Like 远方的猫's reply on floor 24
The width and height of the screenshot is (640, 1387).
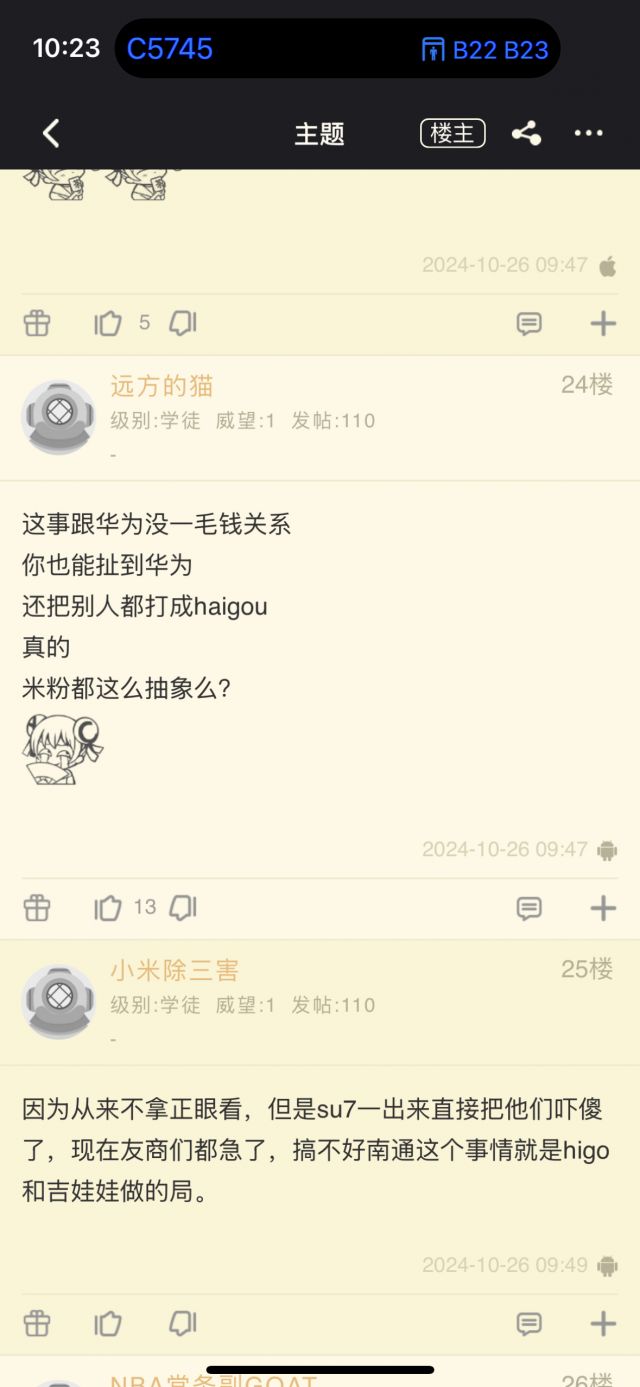[x=108, y=907]
